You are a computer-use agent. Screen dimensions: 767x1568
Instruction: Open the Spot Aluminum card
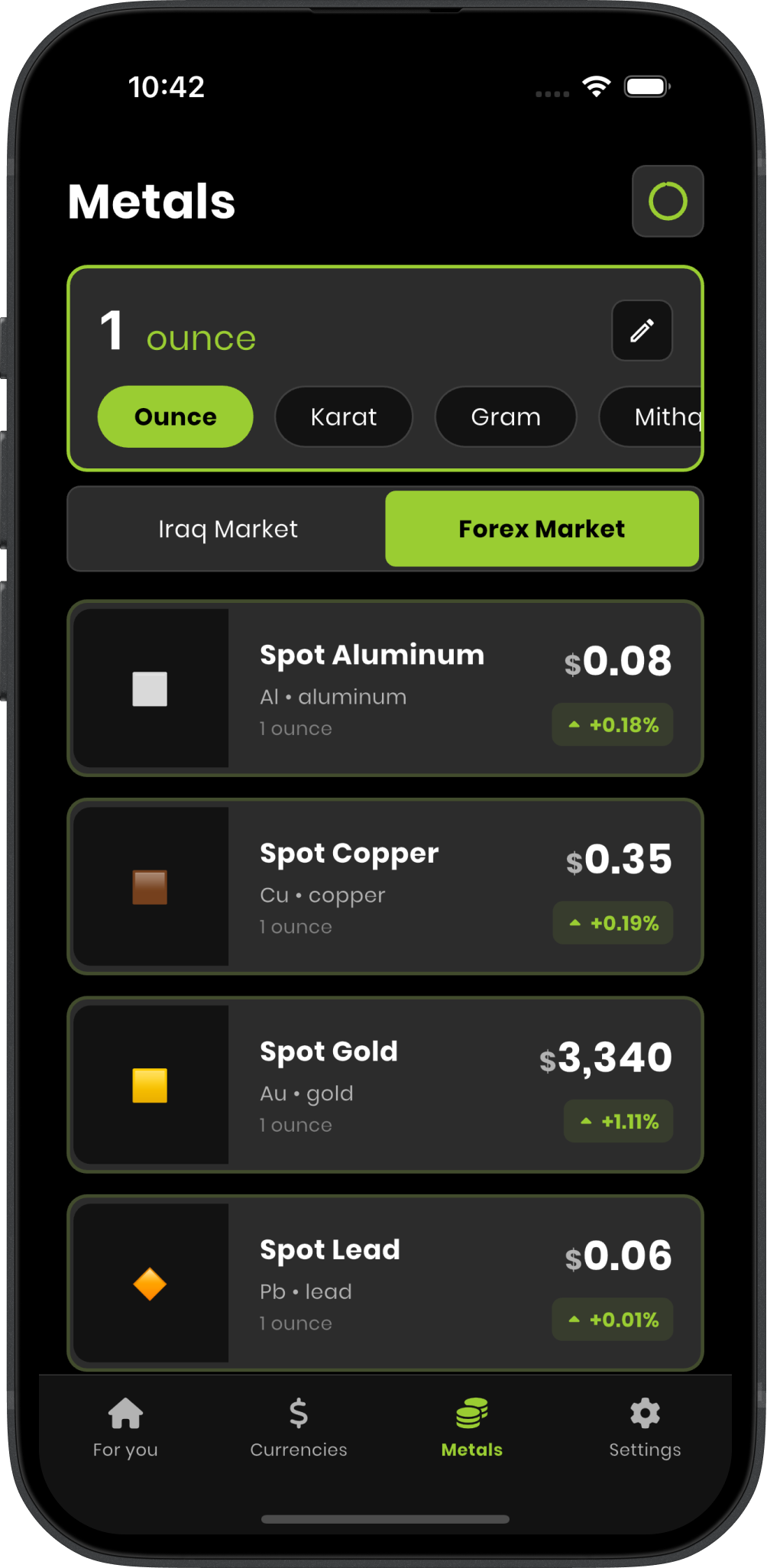pos(385,688)
